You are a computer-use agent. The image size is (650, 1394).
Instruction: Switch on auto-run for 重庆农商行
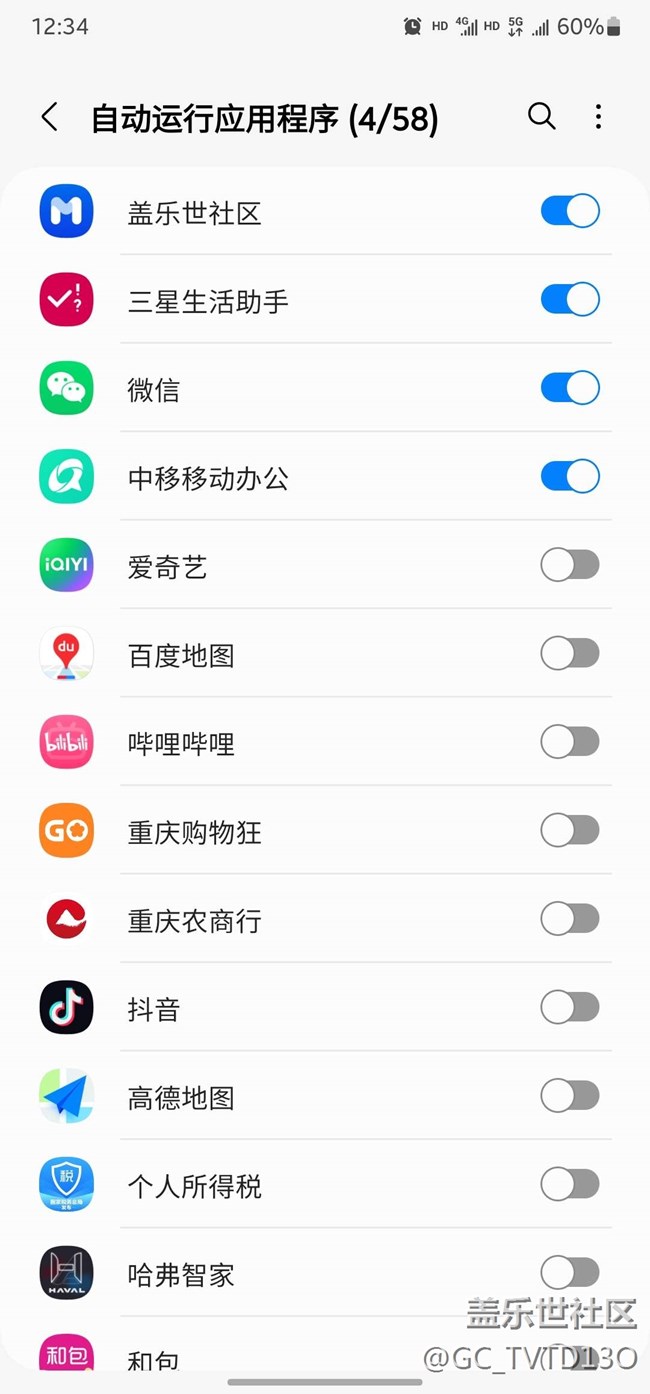pos(570,918)
